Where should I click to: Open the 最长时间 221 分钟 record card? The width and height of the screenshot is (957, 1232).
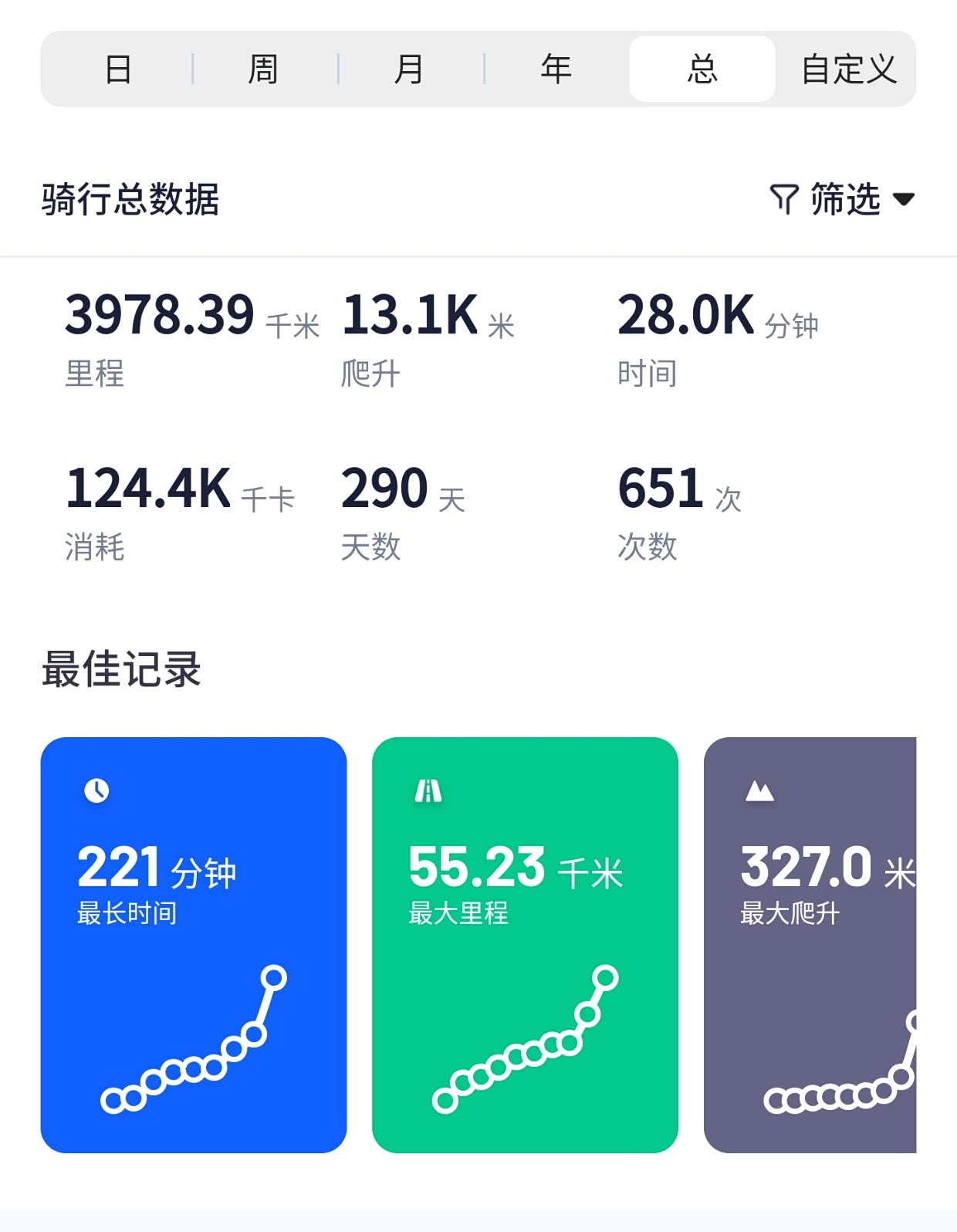pyautogui.click(x=194, y=945)
